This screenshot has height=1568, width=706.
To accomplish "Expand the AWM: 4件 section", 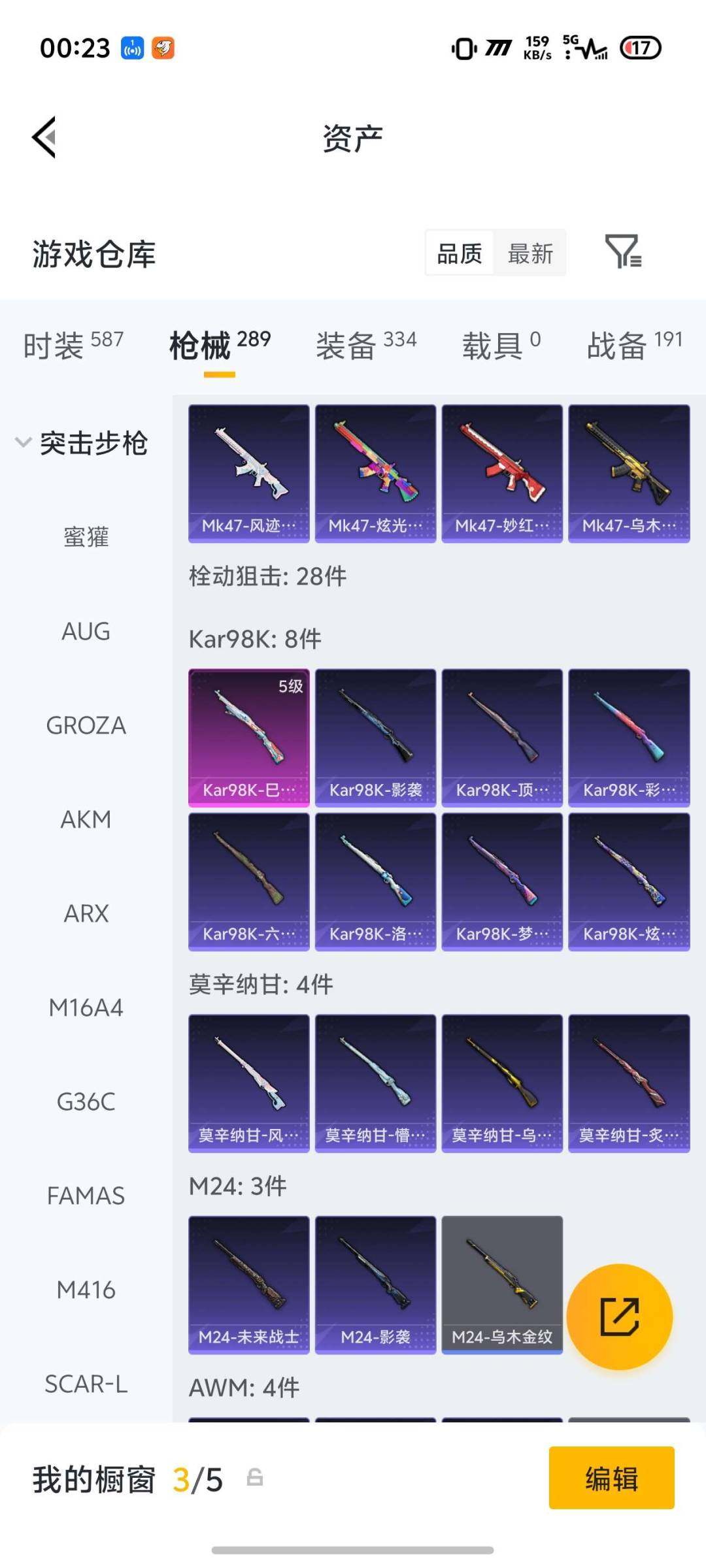I will [x=242, y=1390].
